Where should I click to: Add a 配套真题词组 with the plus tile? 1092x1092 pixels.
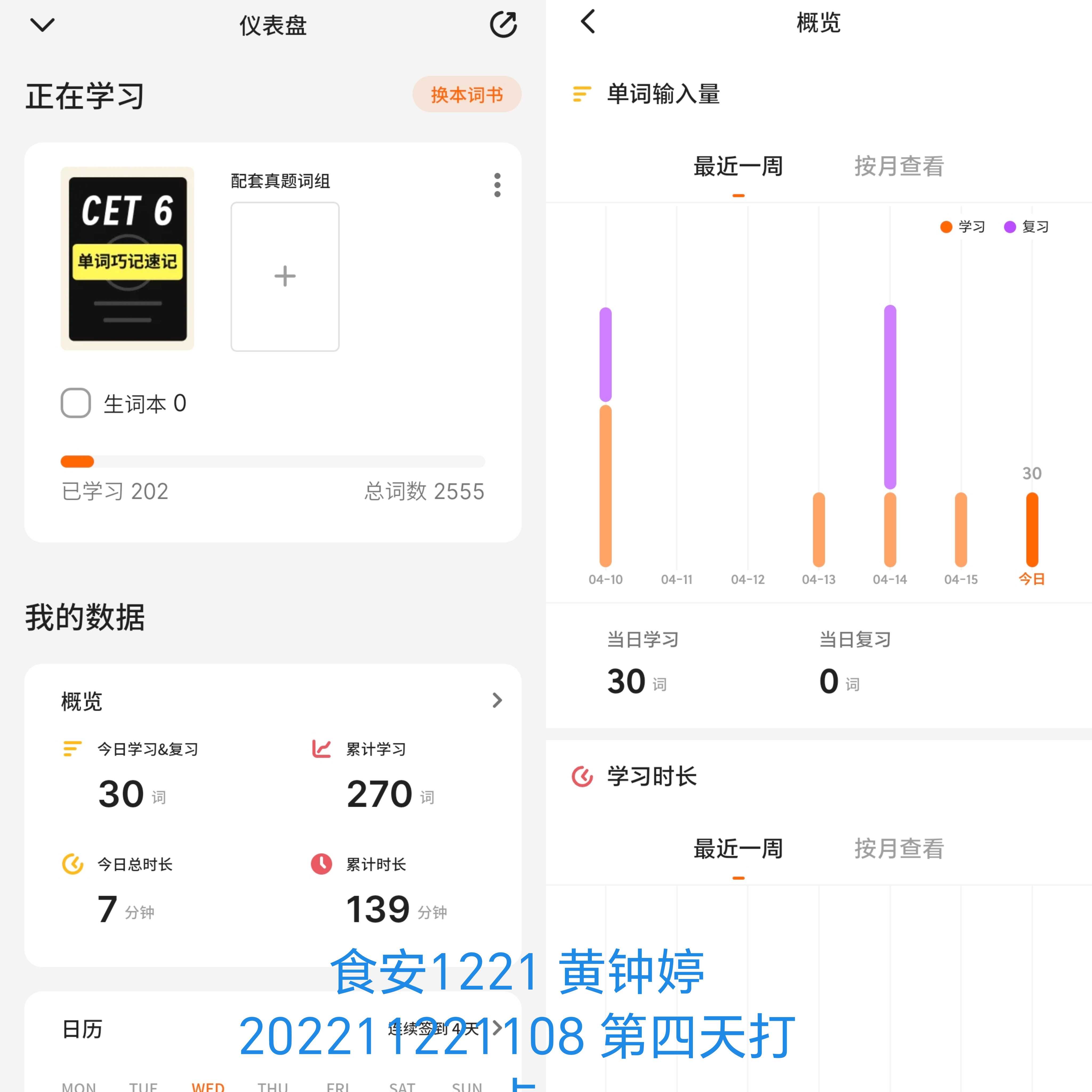pos(285,276)
